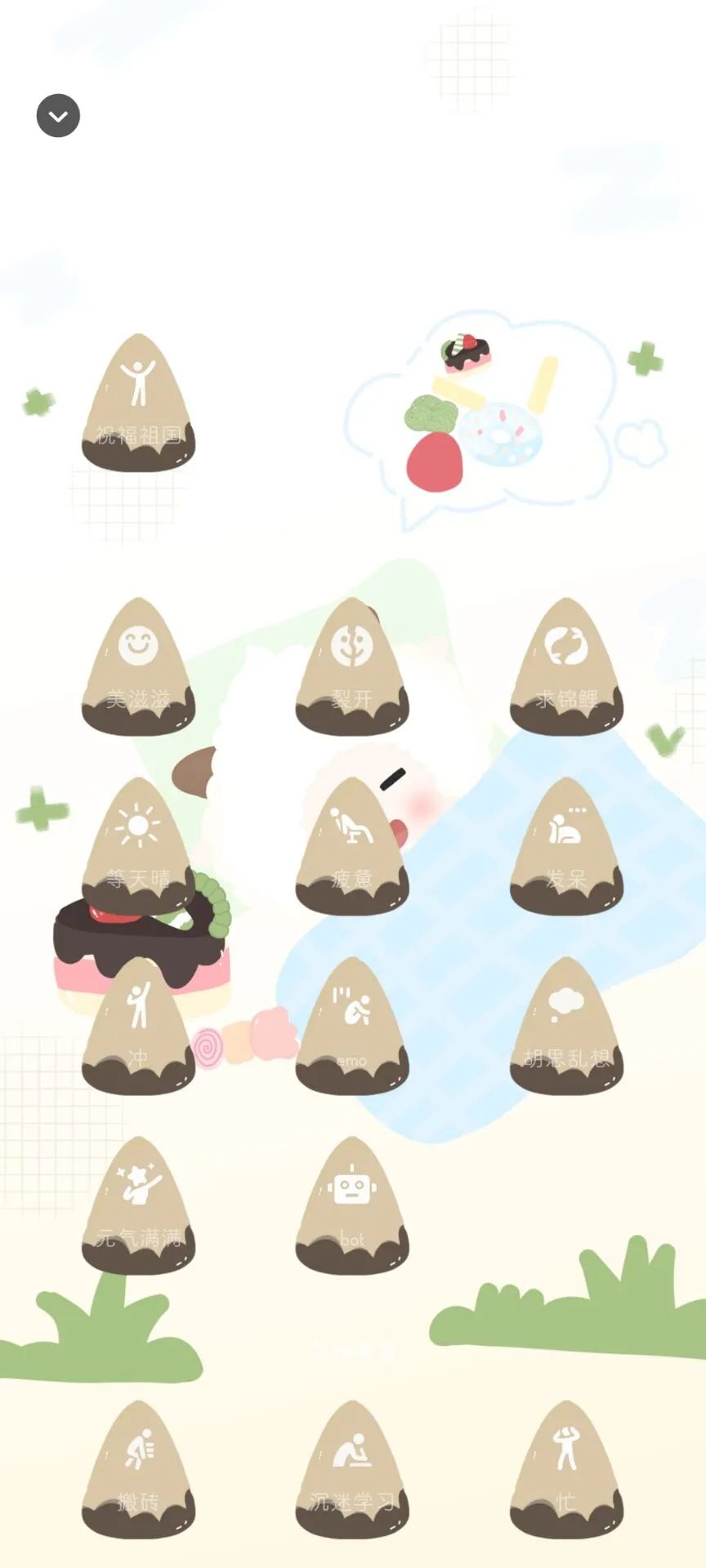Select the 等天晴 status
This screenshot has height=1568, width=706.
tap(138, 846)
